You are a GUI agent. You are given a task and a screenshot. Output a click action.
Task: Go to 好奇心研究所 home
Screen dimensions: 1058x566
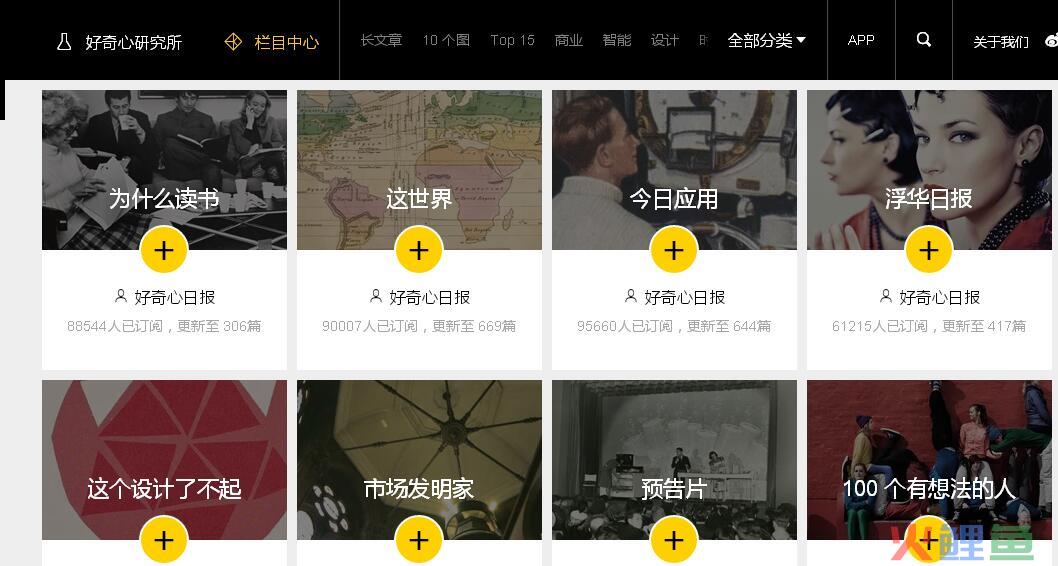click(x=119, y=42)
